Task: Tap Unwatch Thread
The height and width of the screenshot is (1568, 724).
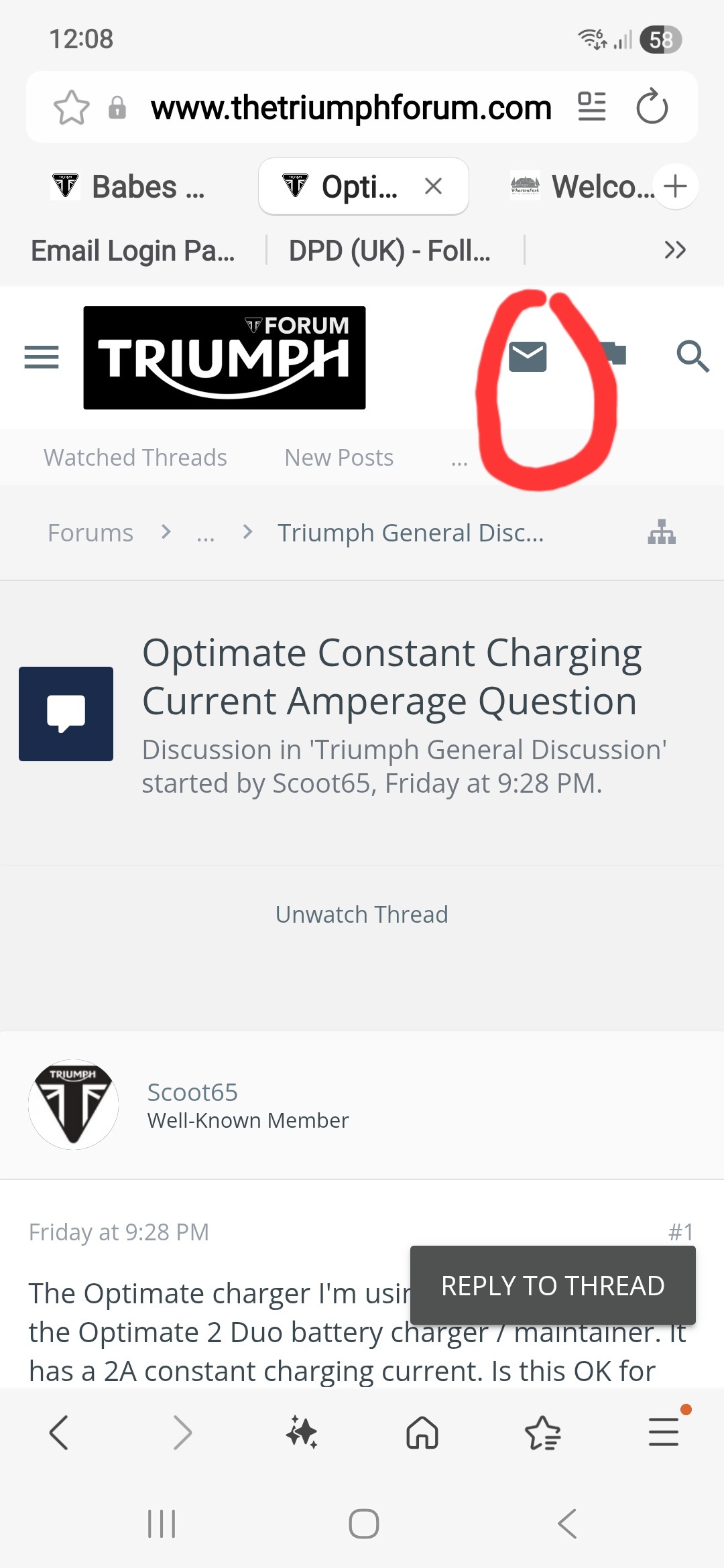Action: coord(362,915)
